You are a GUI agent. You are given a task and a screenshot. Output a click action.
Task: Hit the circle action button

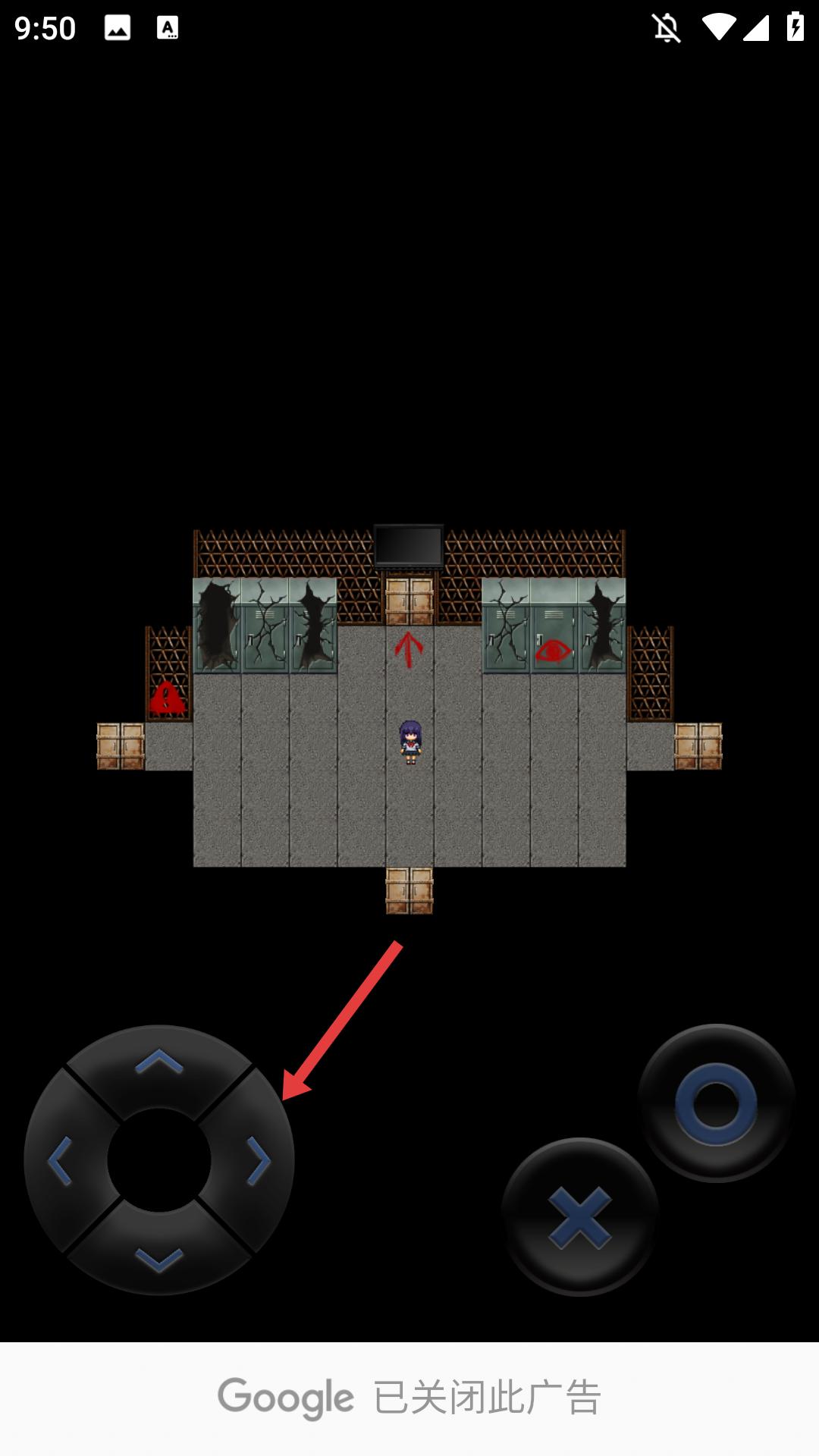(x=716, y=1103)
